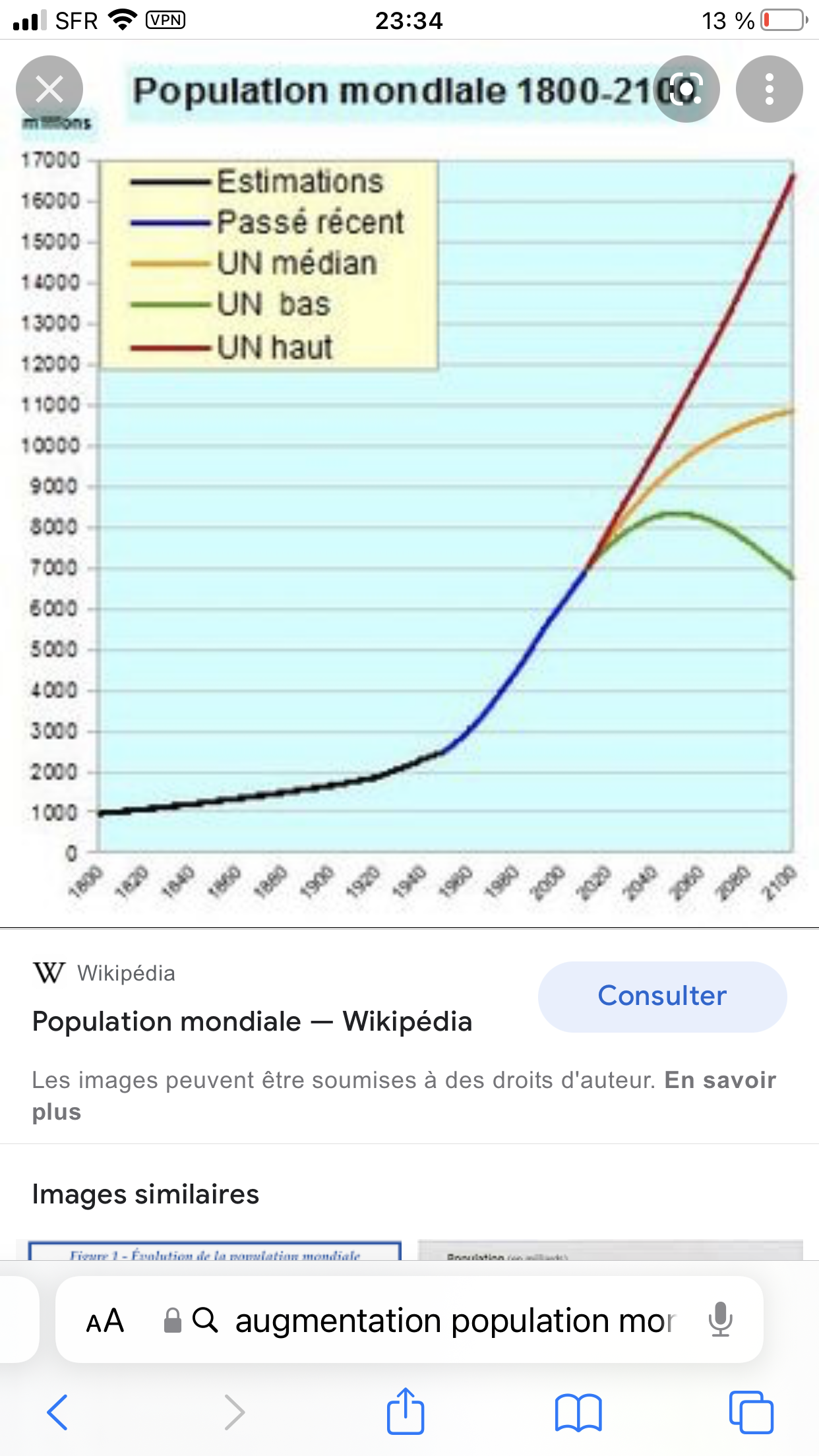
Task: Show all open Safari tabs
Action: click(751, 1412)
